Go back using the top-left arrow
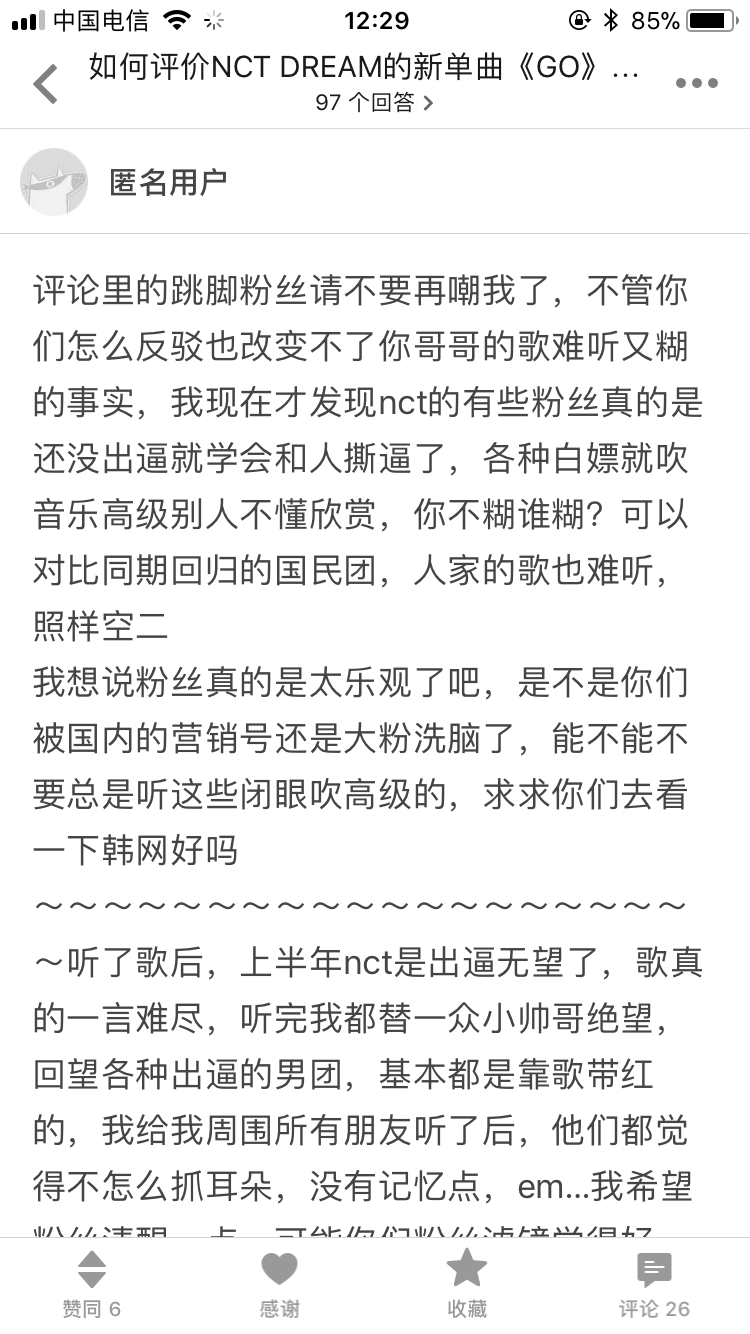Viewport: 750px width, 1334px height. 45,84
